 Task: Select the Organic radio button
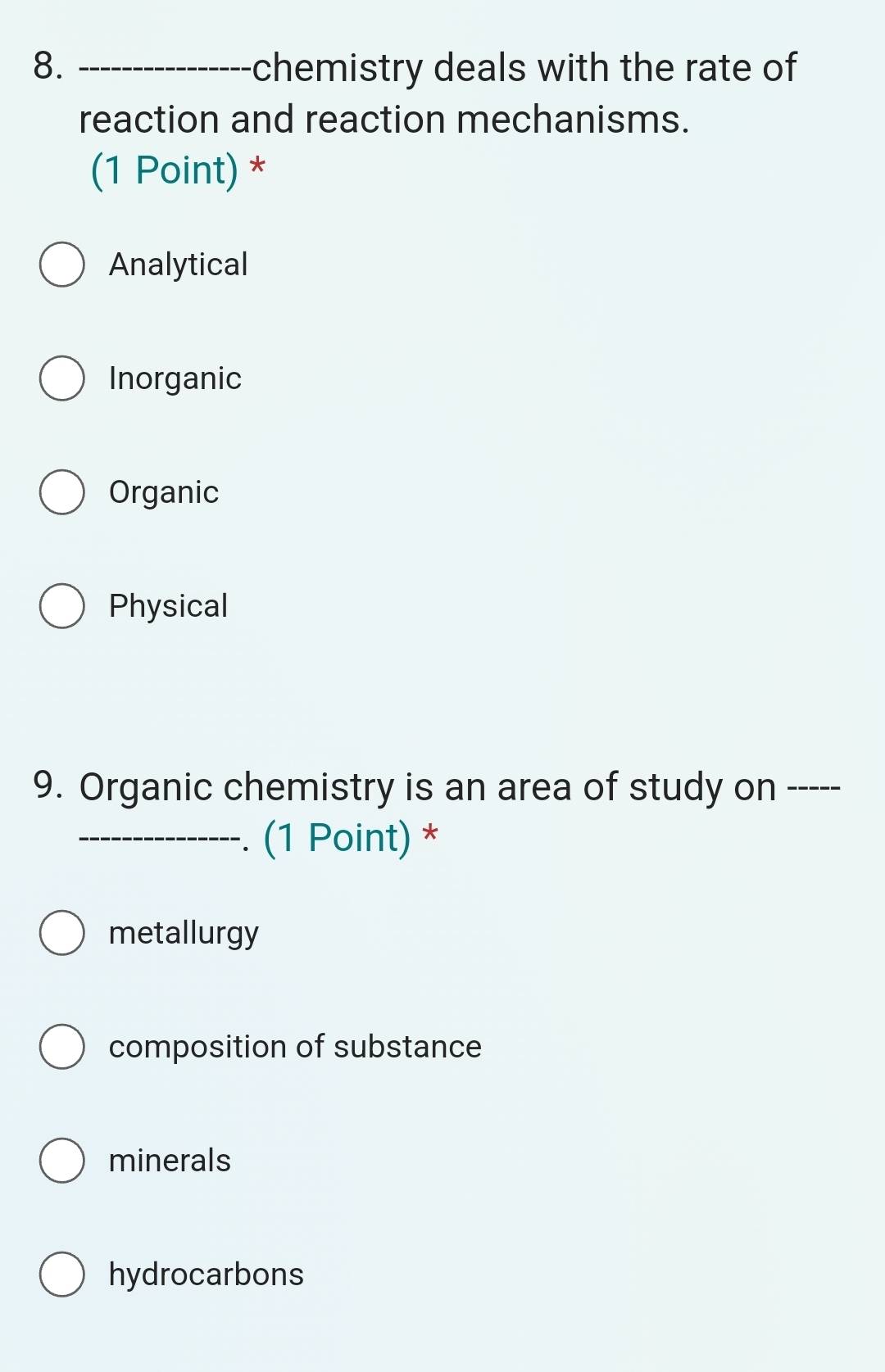point(61,492)
